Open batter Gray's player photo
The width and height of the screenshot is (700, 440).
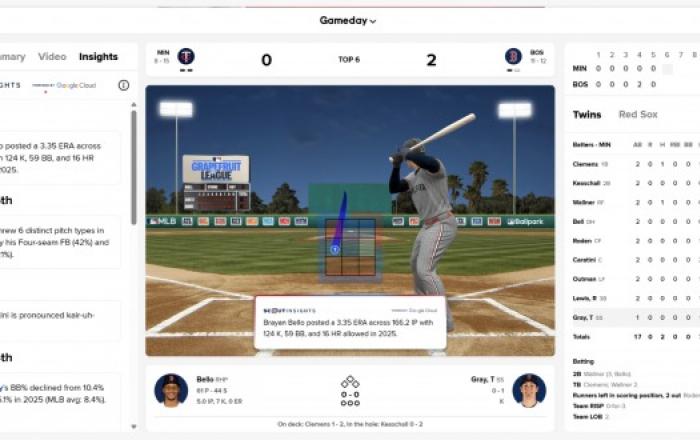[x=528, y=389]
